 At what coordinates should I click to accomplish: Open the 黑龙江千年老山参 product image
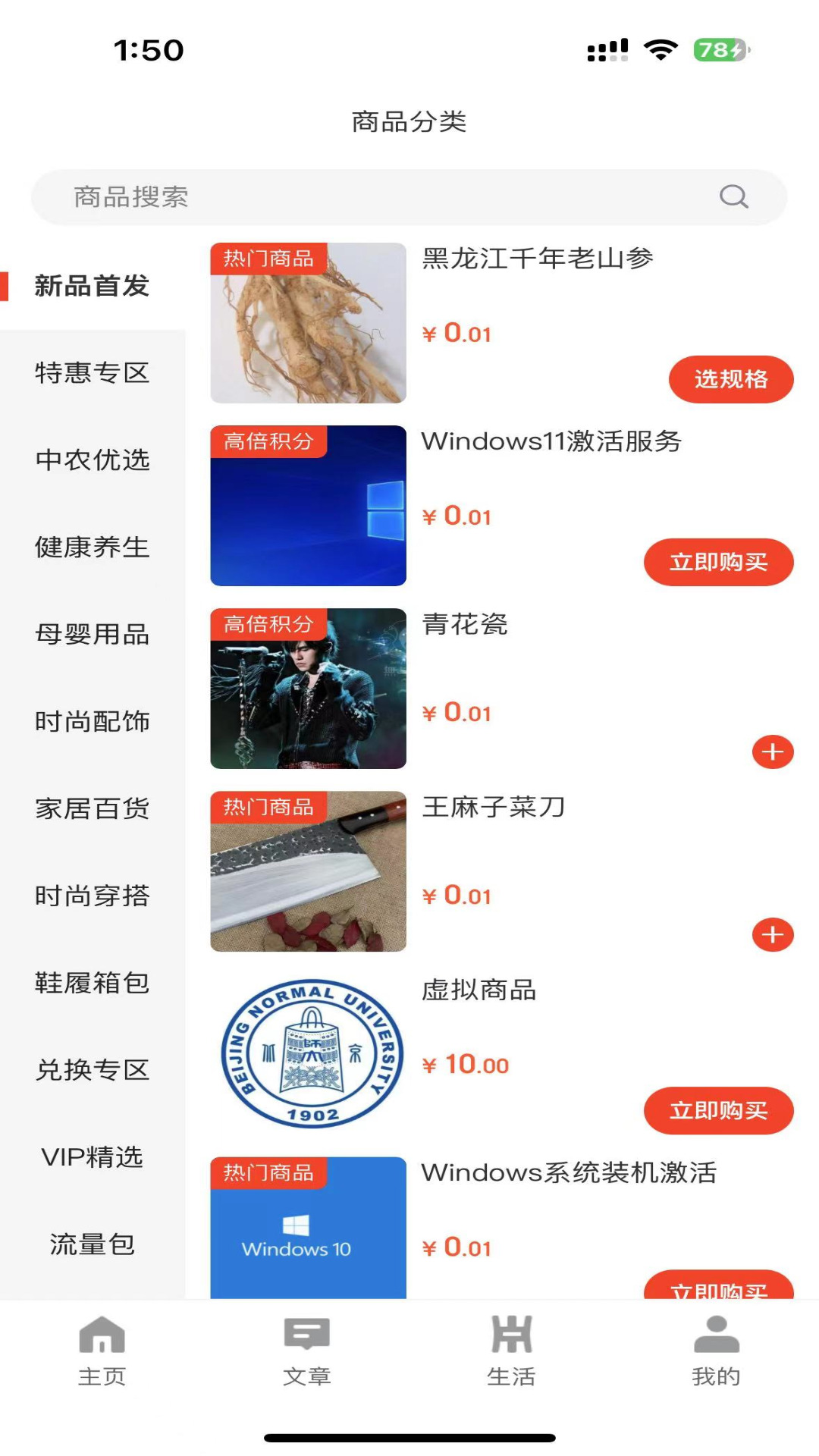tap(308, 323)
